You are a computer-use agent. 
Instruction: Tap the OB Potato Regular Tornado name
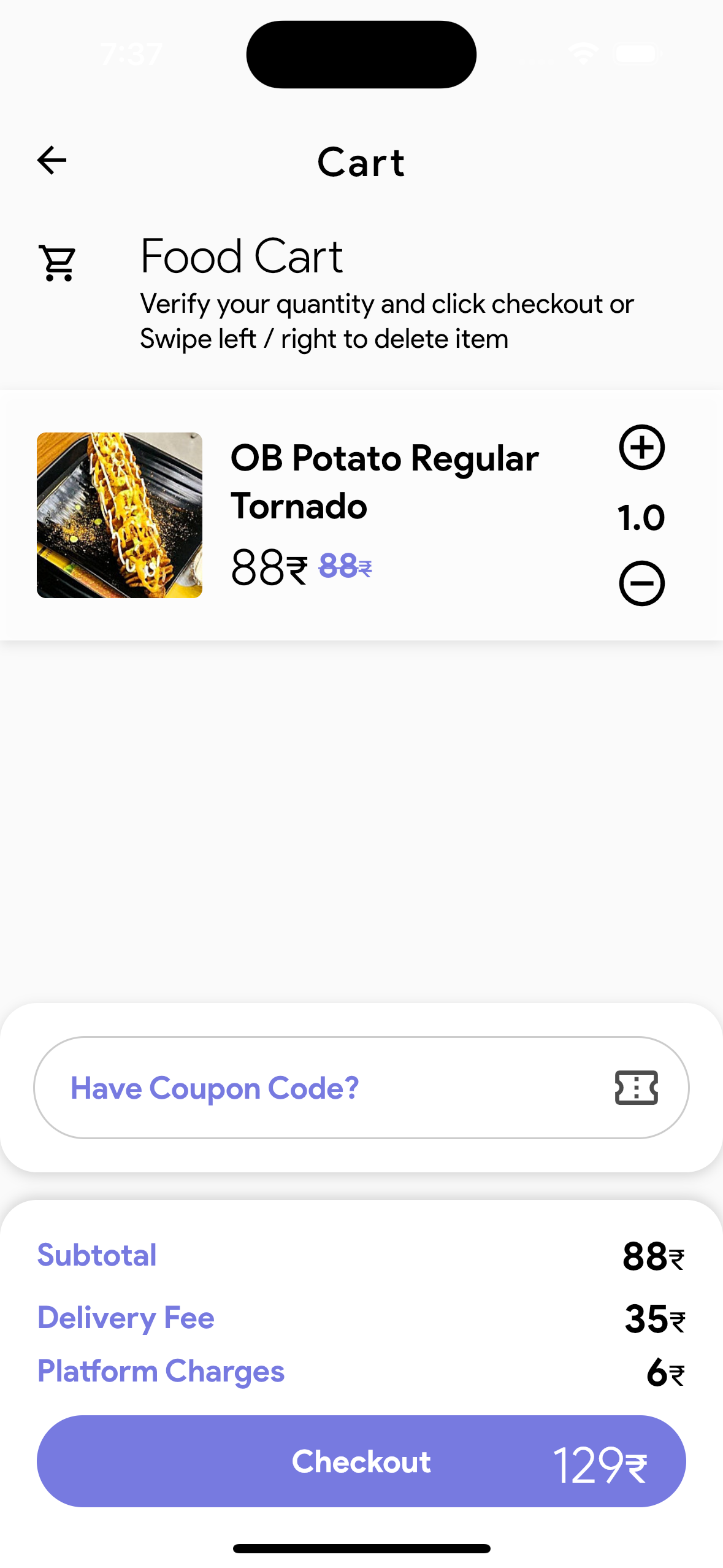[x=384, y=482]
